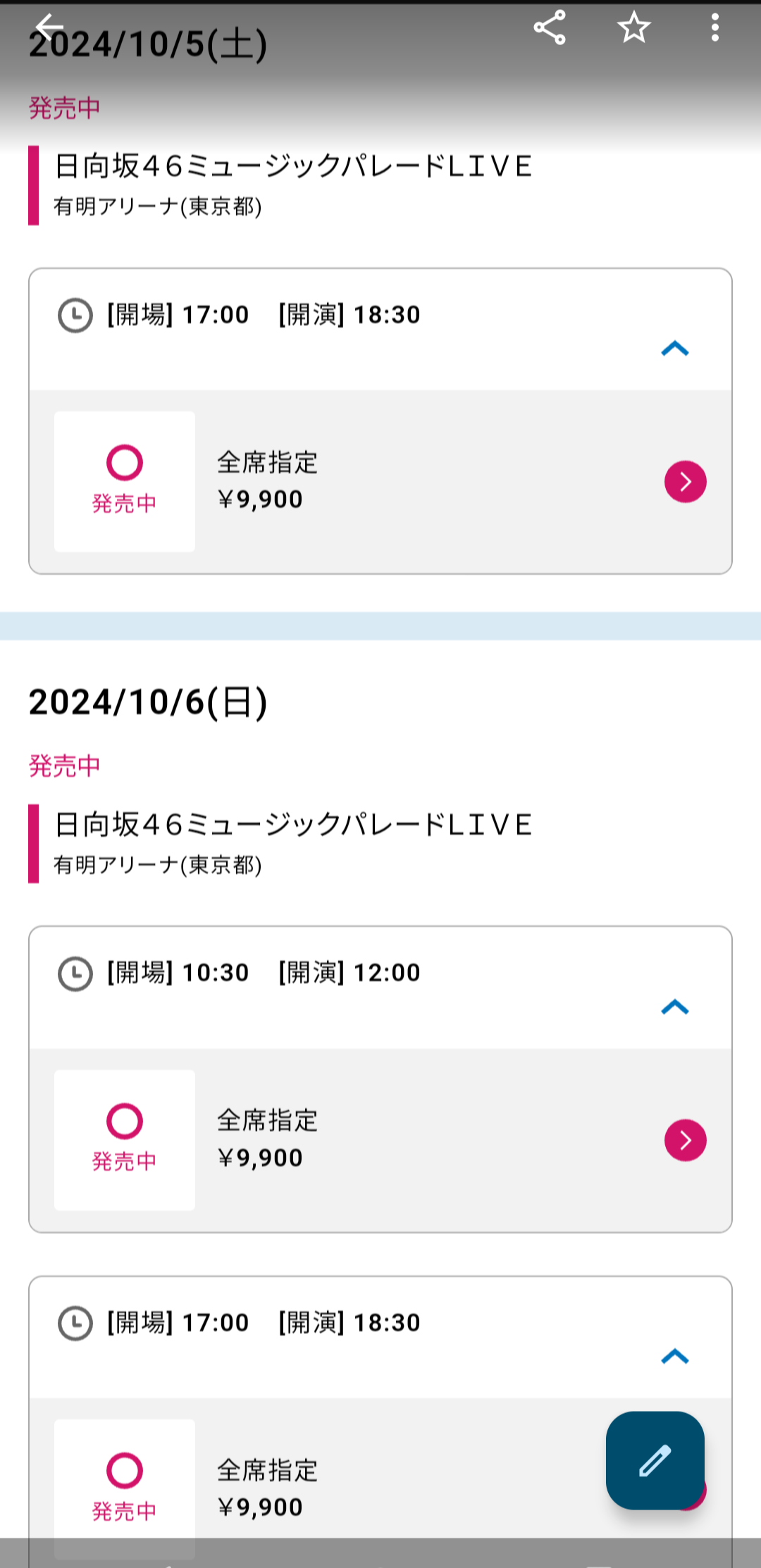Collapse the 10/6 17:00 showtime section

coord(674,1357)
